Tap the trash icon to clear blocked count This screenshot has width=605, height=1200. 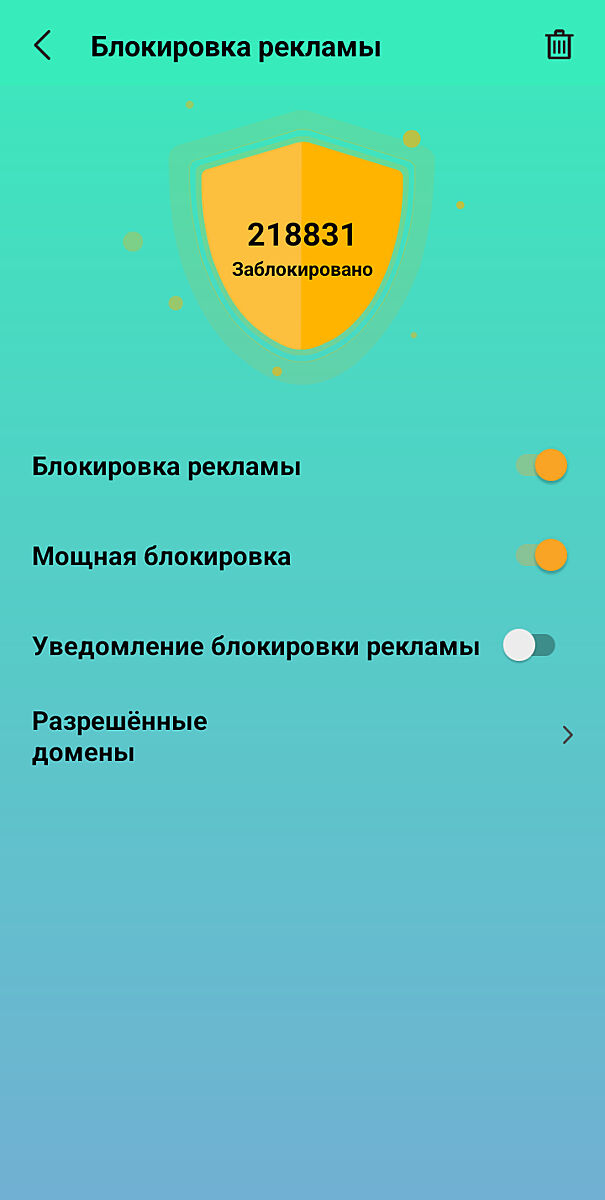click(x=559, y=46)
